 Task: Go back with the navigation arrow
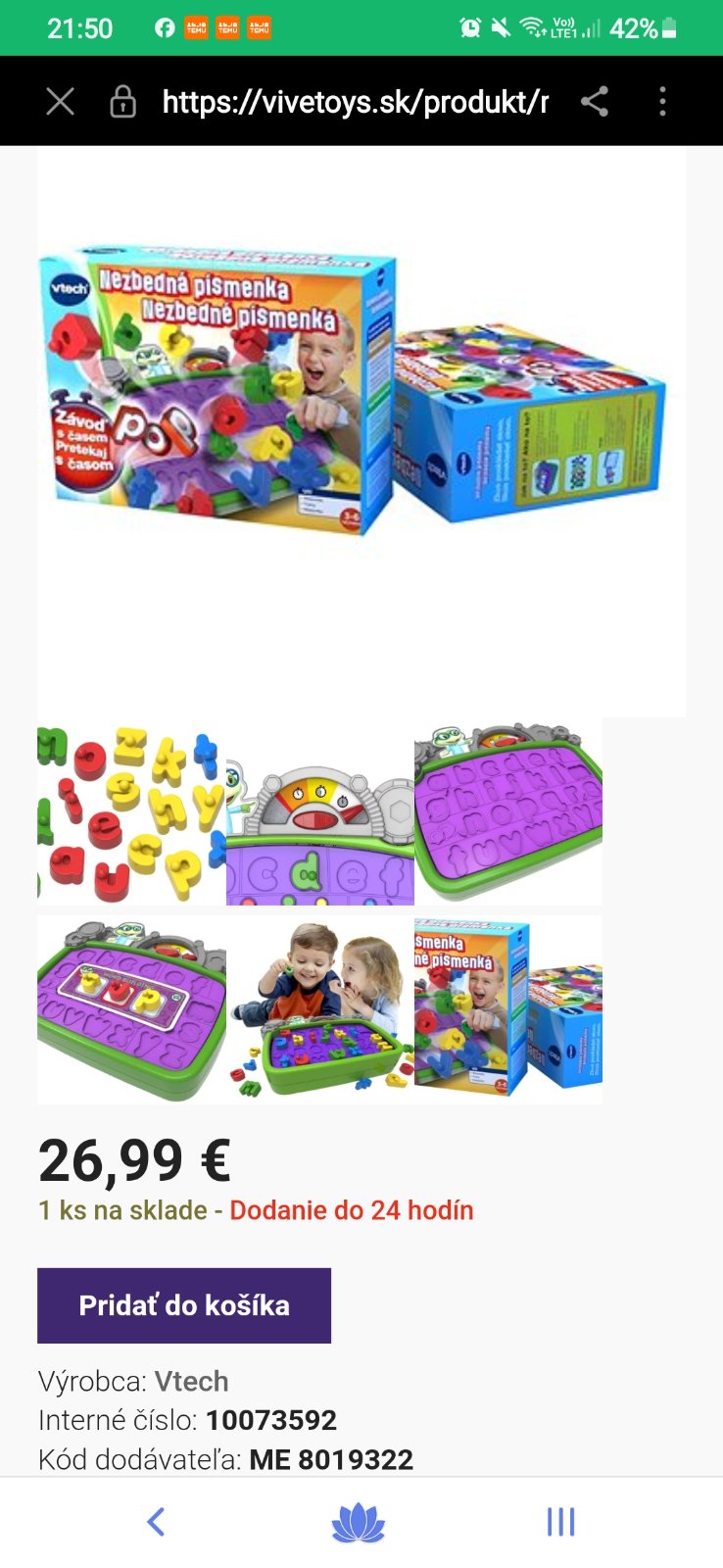click(x=156, y=1522)
